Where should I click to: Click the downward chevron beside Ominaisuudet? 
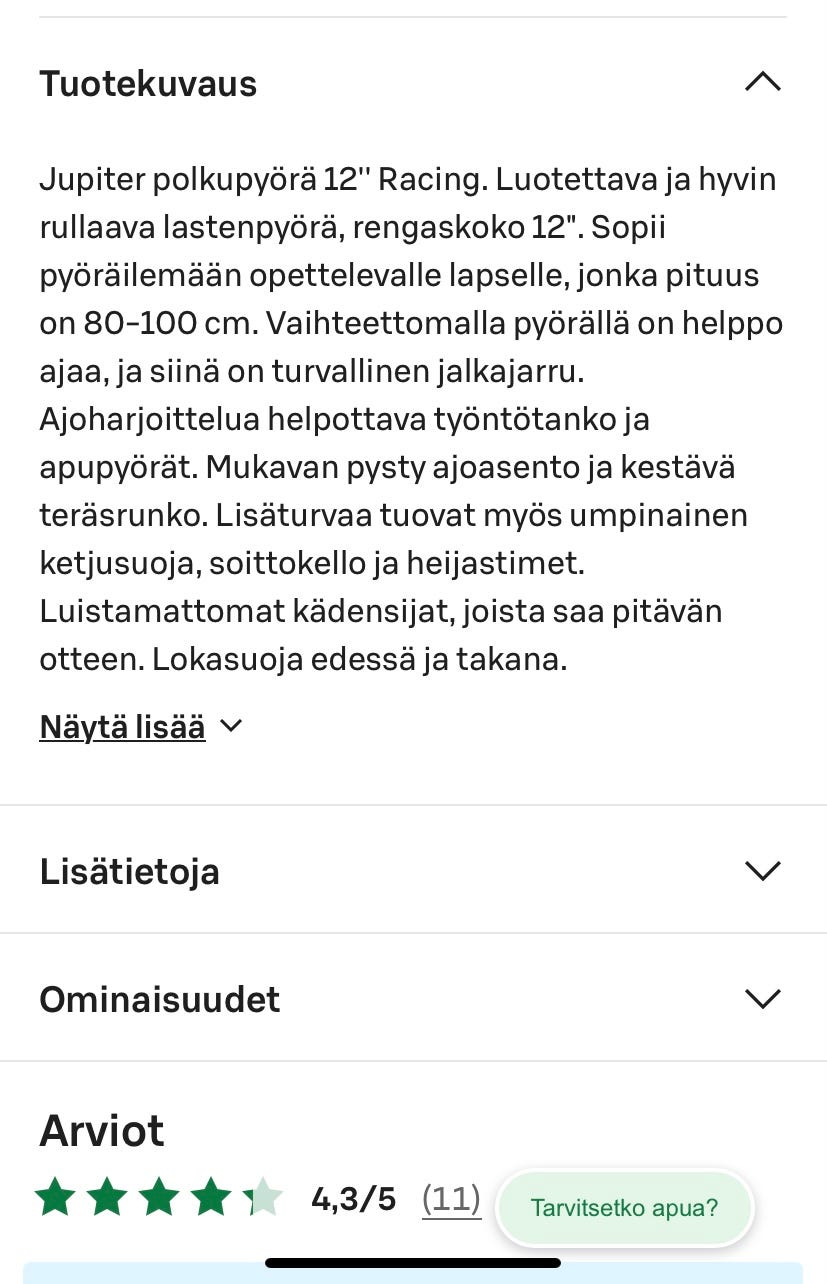[763, 998]
